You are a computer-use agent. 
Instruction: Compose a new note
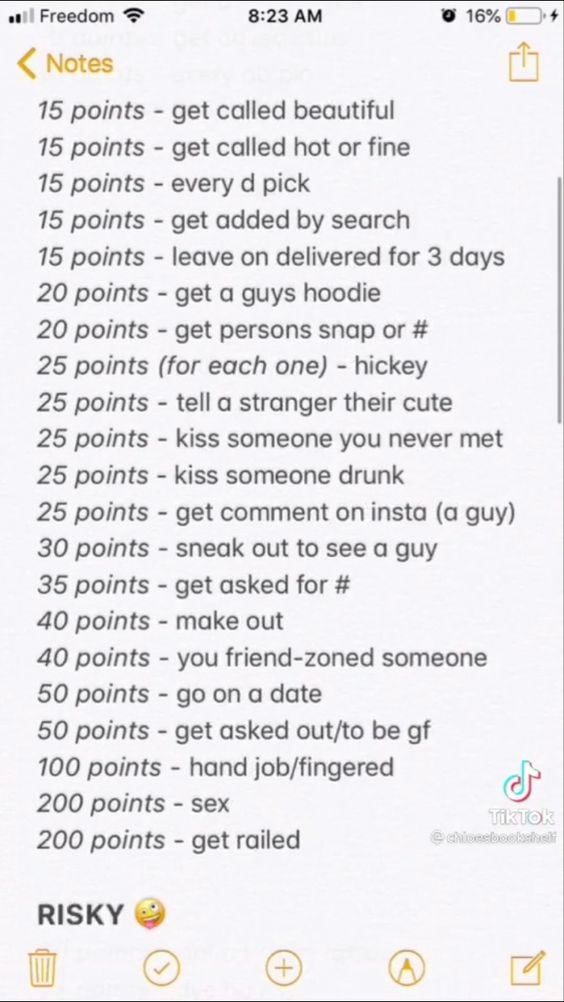528,968
